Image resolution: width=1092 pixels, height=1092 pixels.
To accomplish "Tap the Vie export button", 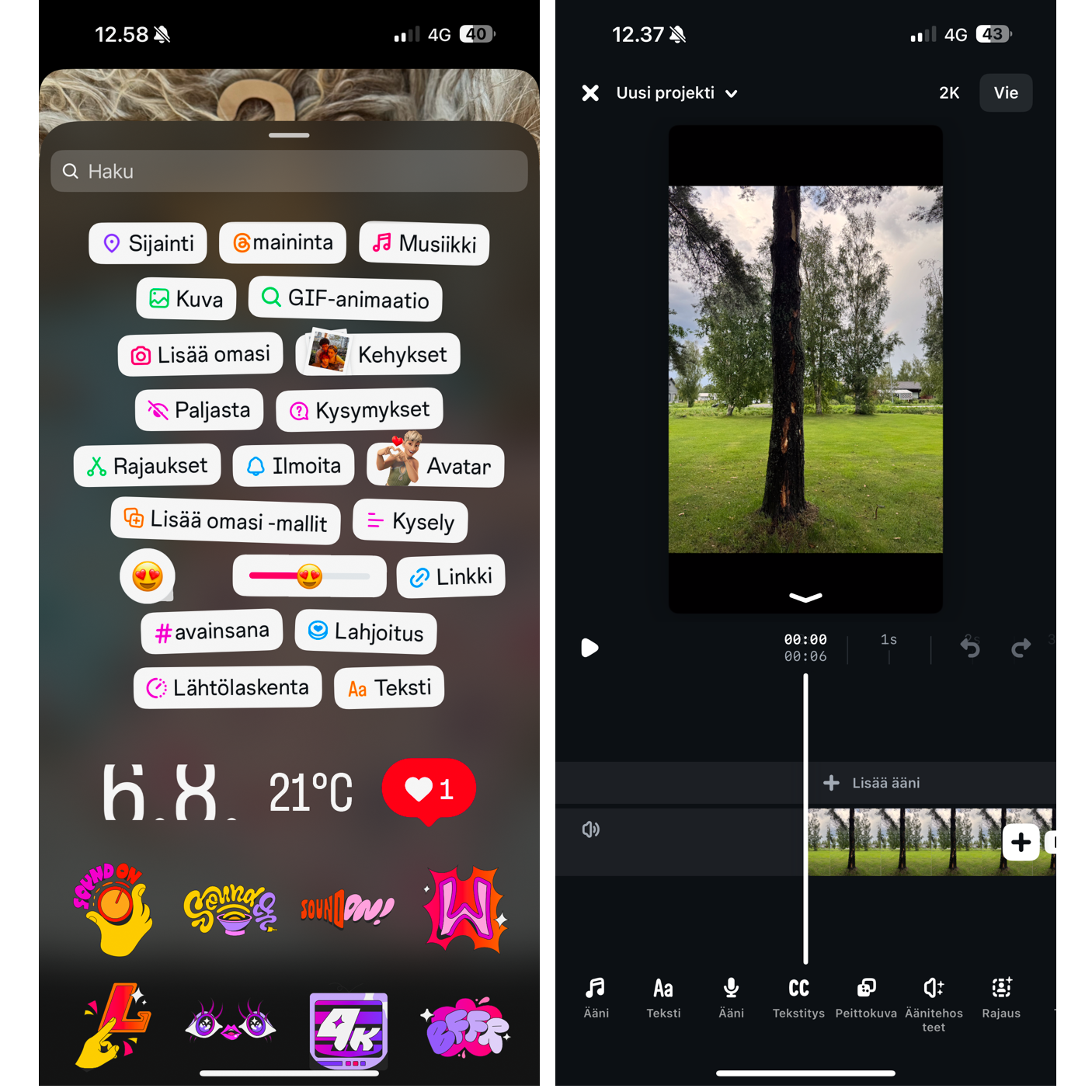I will coord(1006,93).
